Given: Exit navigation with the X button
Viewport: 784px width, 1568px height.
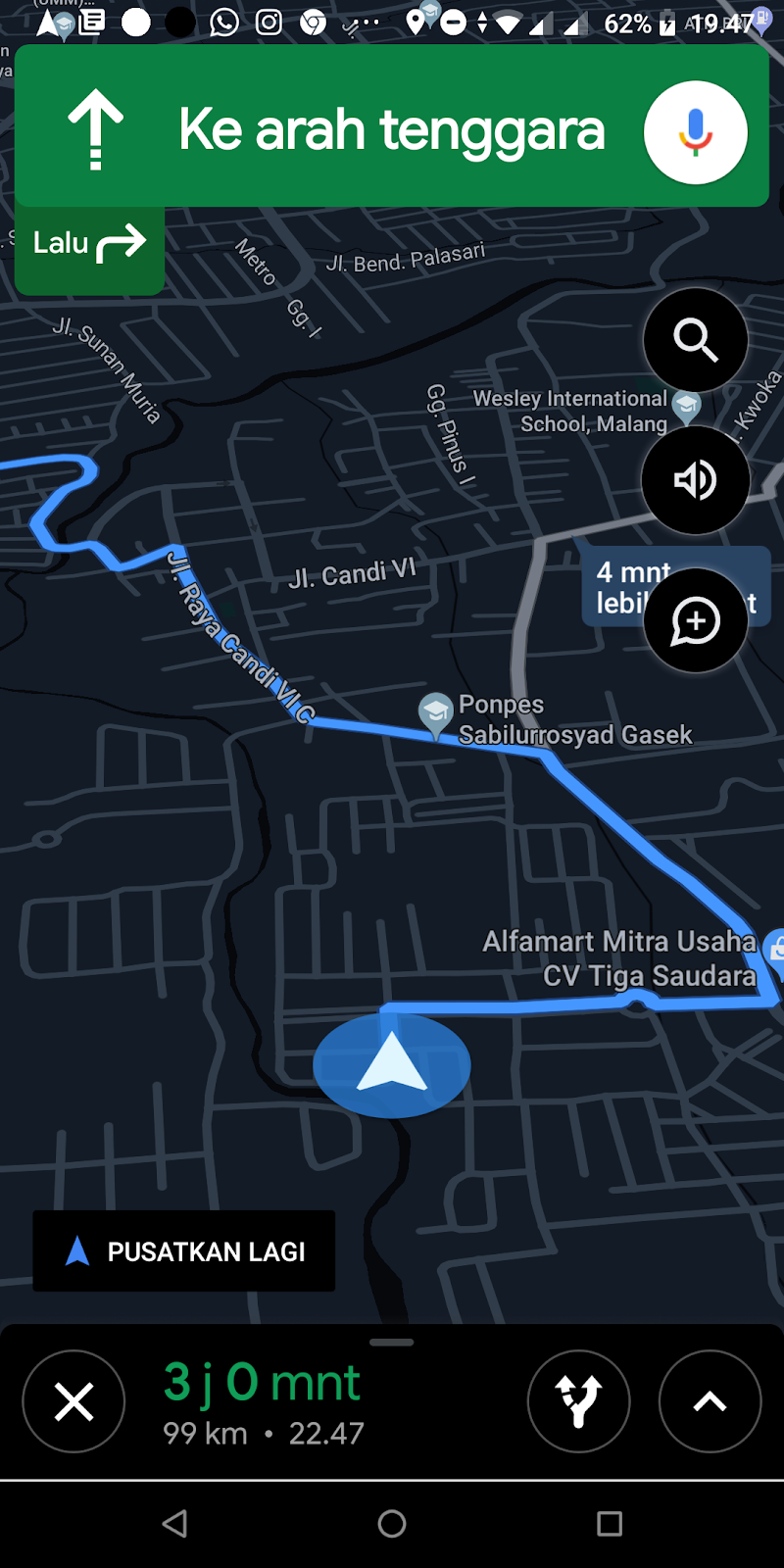Looking at the screenshot, I should tap(73, 1401).
